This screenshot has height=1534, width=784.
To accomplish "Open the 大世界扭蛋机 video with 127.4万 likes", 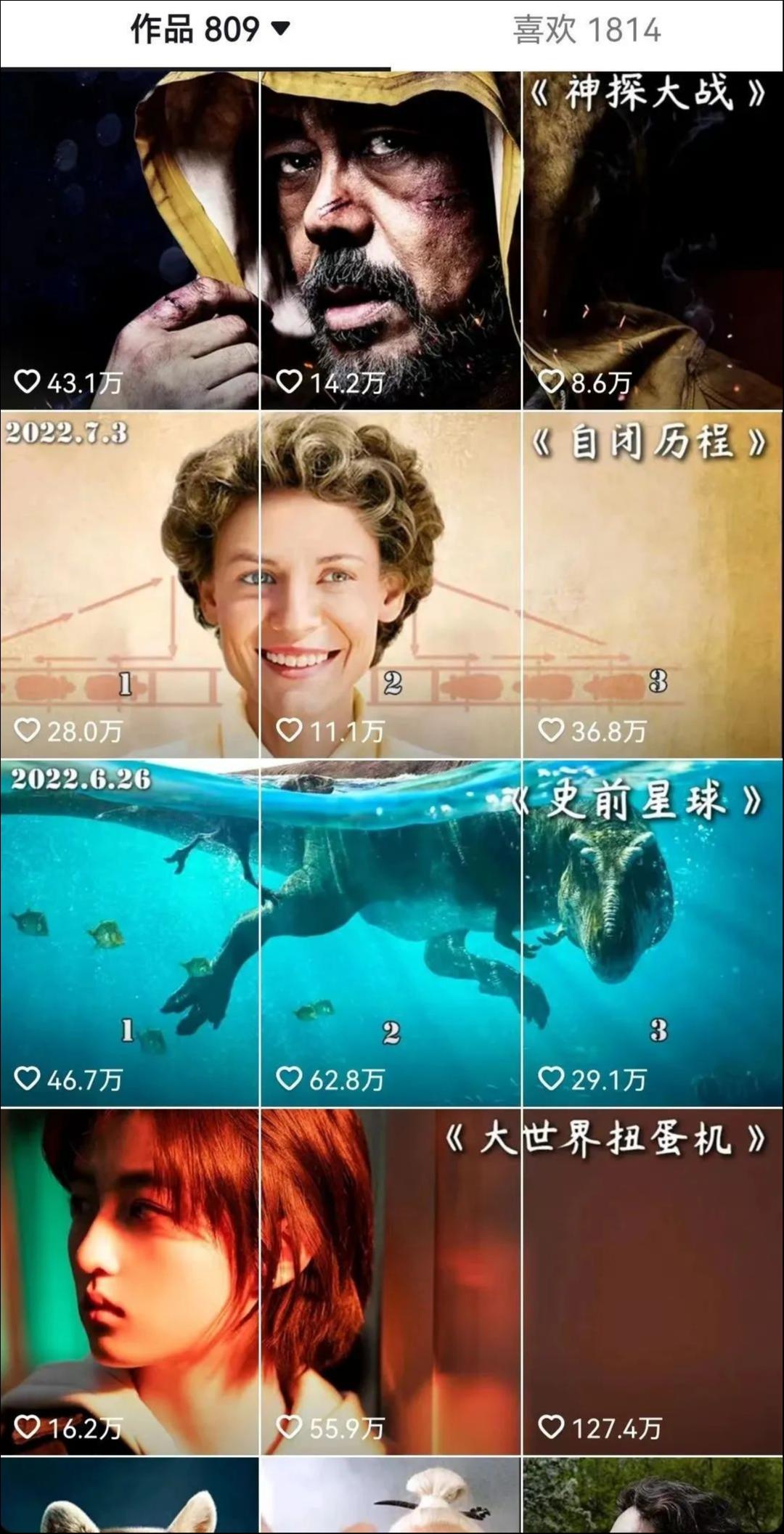I will [652, 1281].
